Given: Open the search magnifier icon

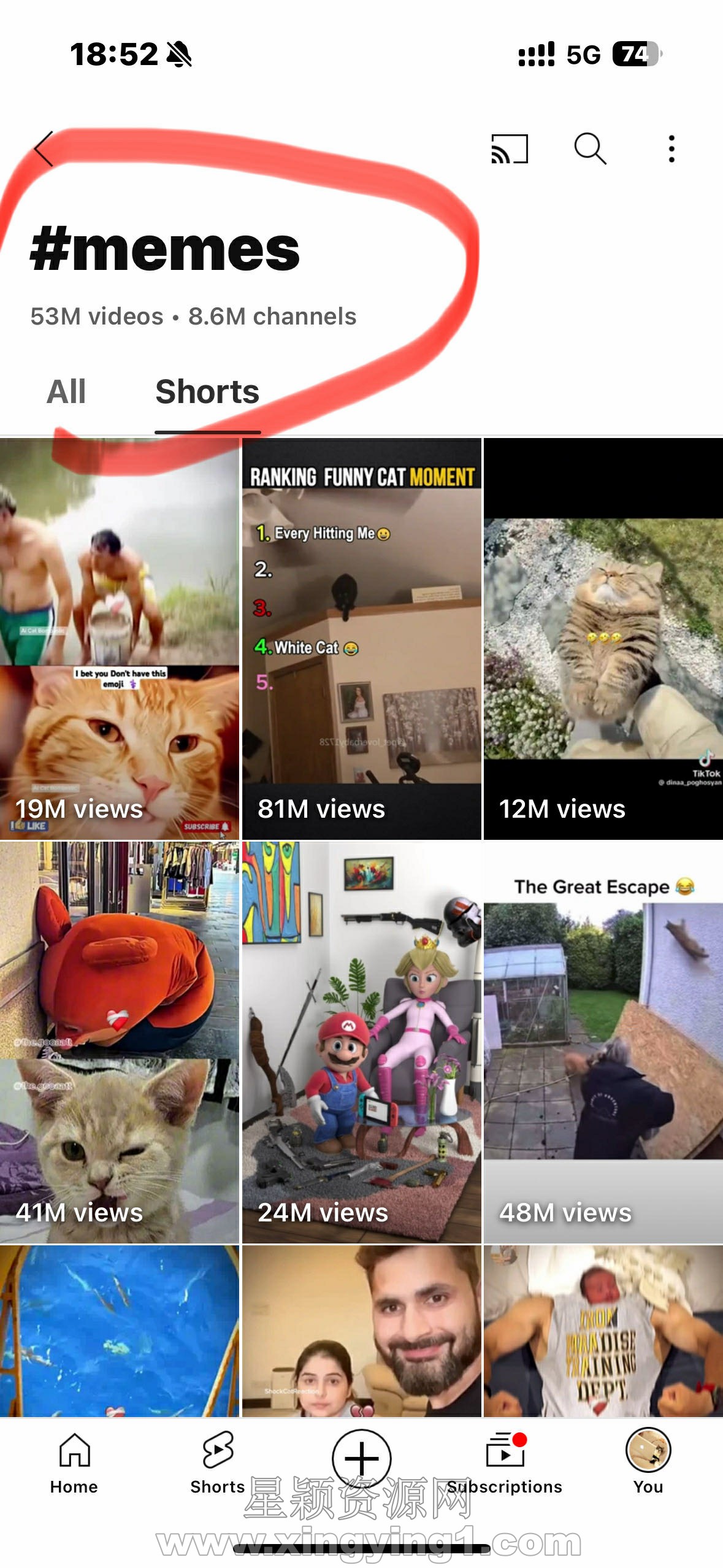Looking at the screenshot, I should 590,149.
